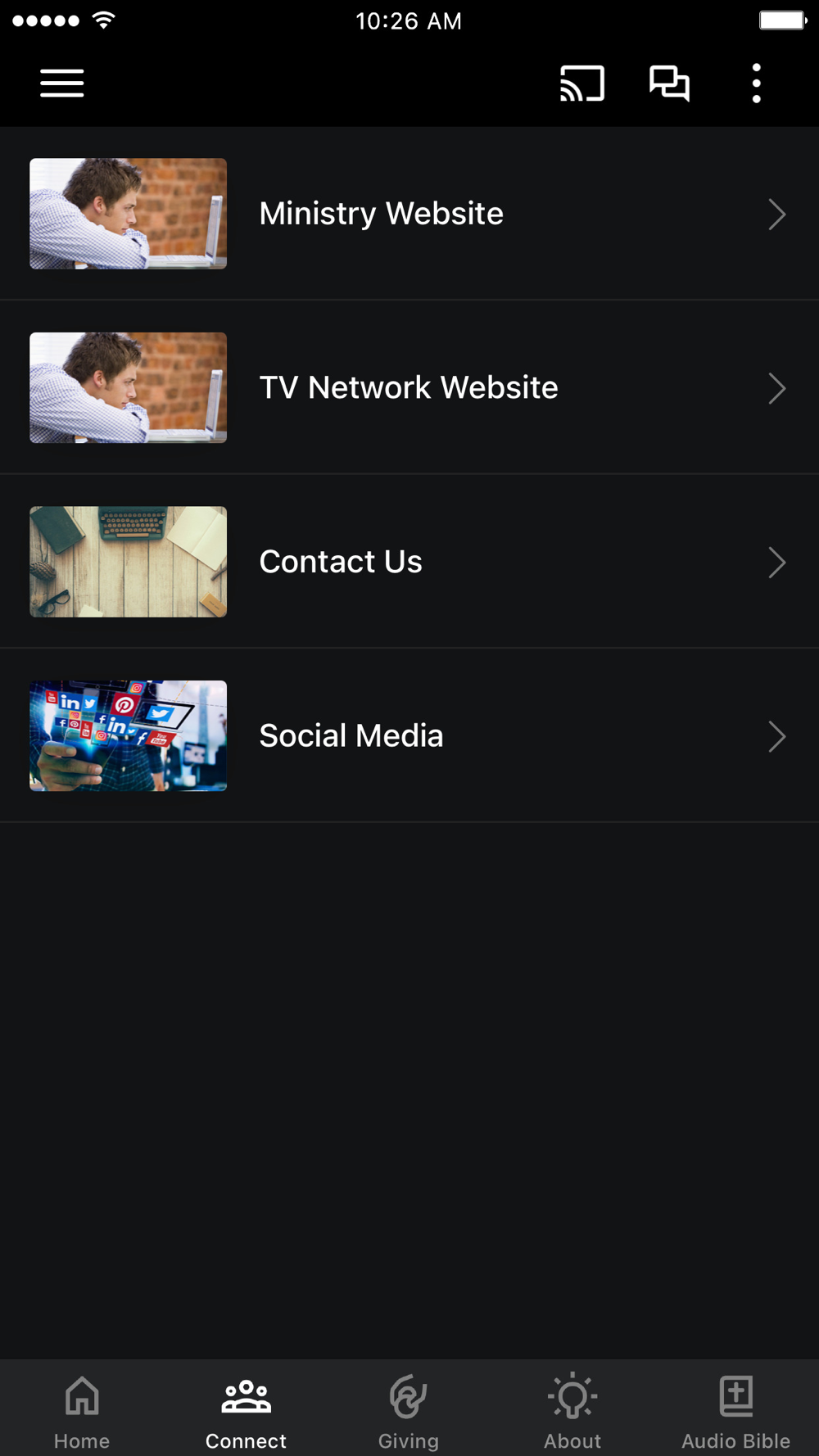Open the hamburger drawer menu
The height and width of the screenshot is (1456, 819).
pyautogui.click(x=62, y=84)
